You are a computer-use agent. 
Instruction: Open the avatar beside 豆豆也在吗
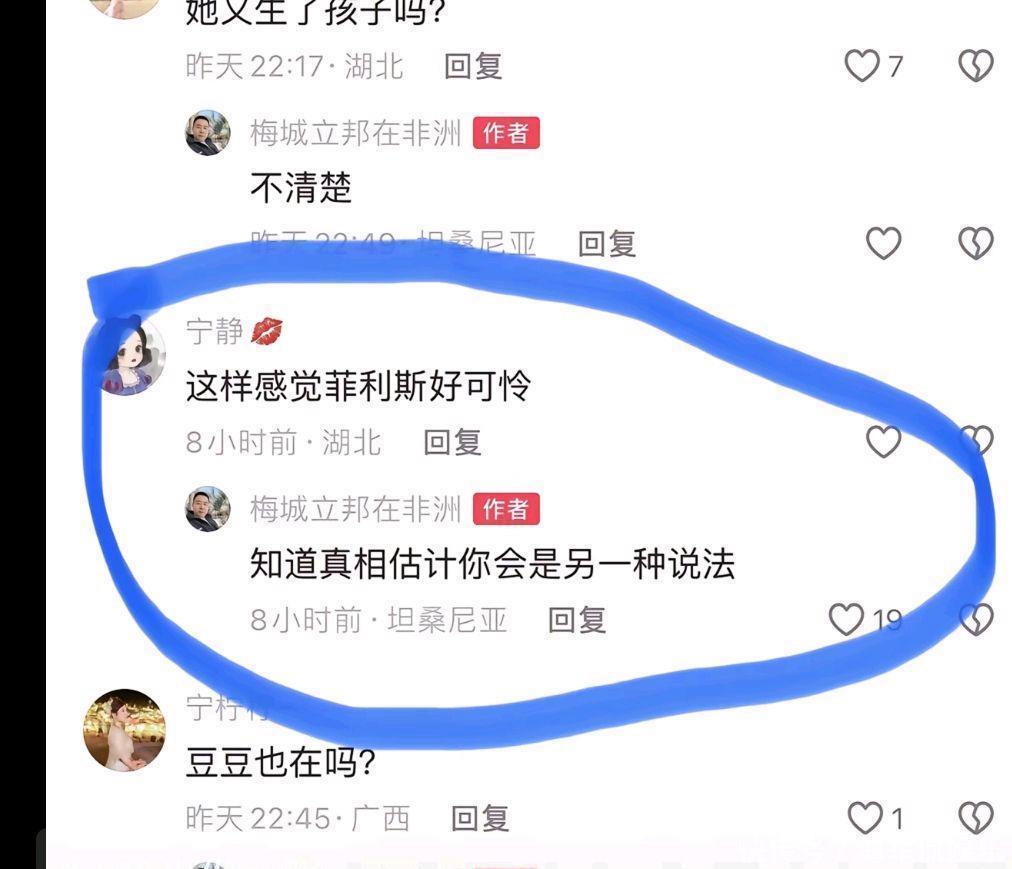125,730
